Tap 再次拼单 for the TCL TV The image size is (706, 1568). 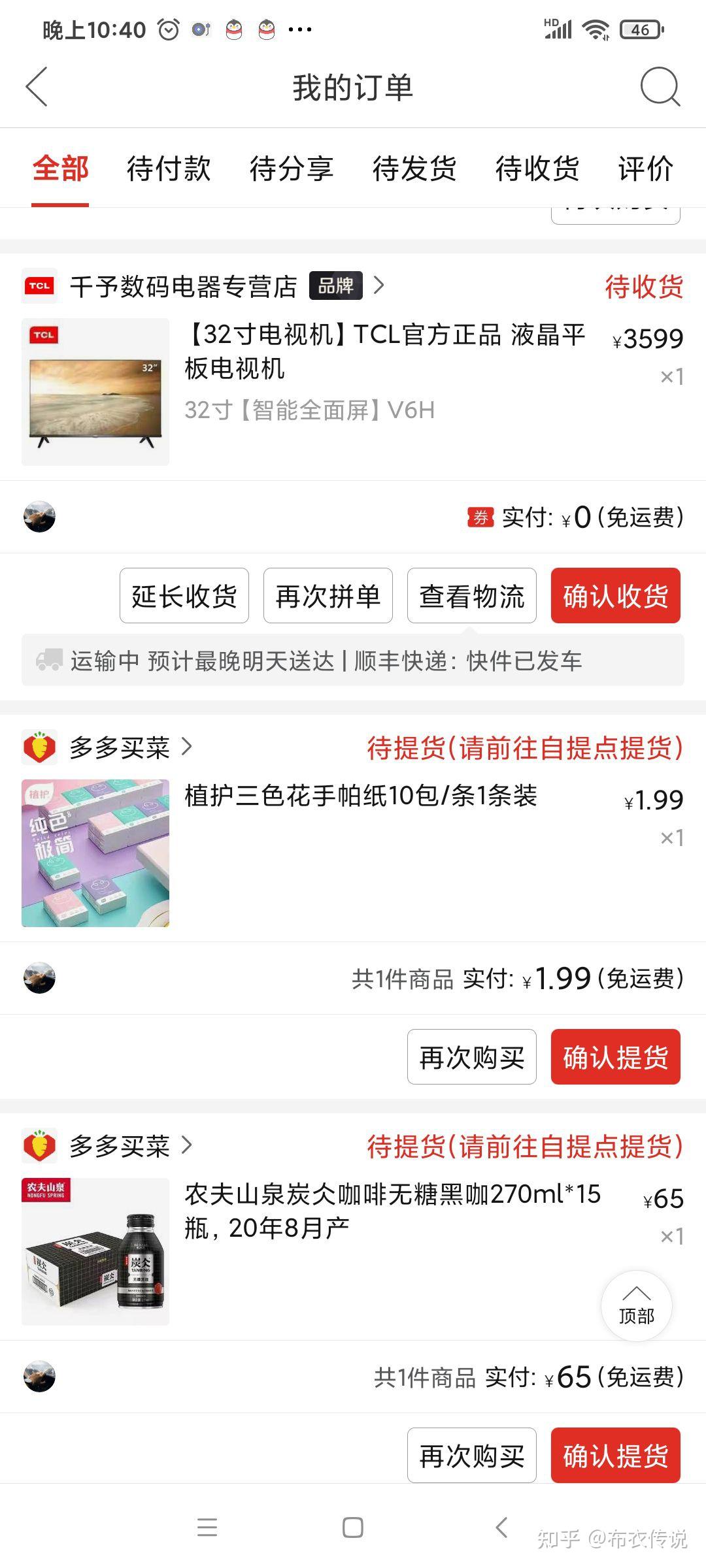[x=328, y=596]
